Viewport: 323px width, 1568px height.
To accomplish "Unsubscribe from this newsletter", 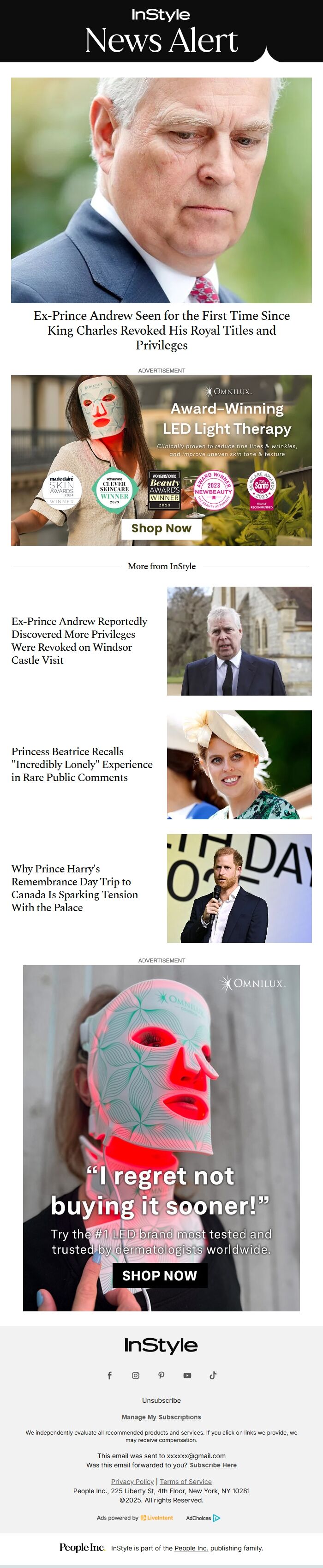I will pos(161,1400).
